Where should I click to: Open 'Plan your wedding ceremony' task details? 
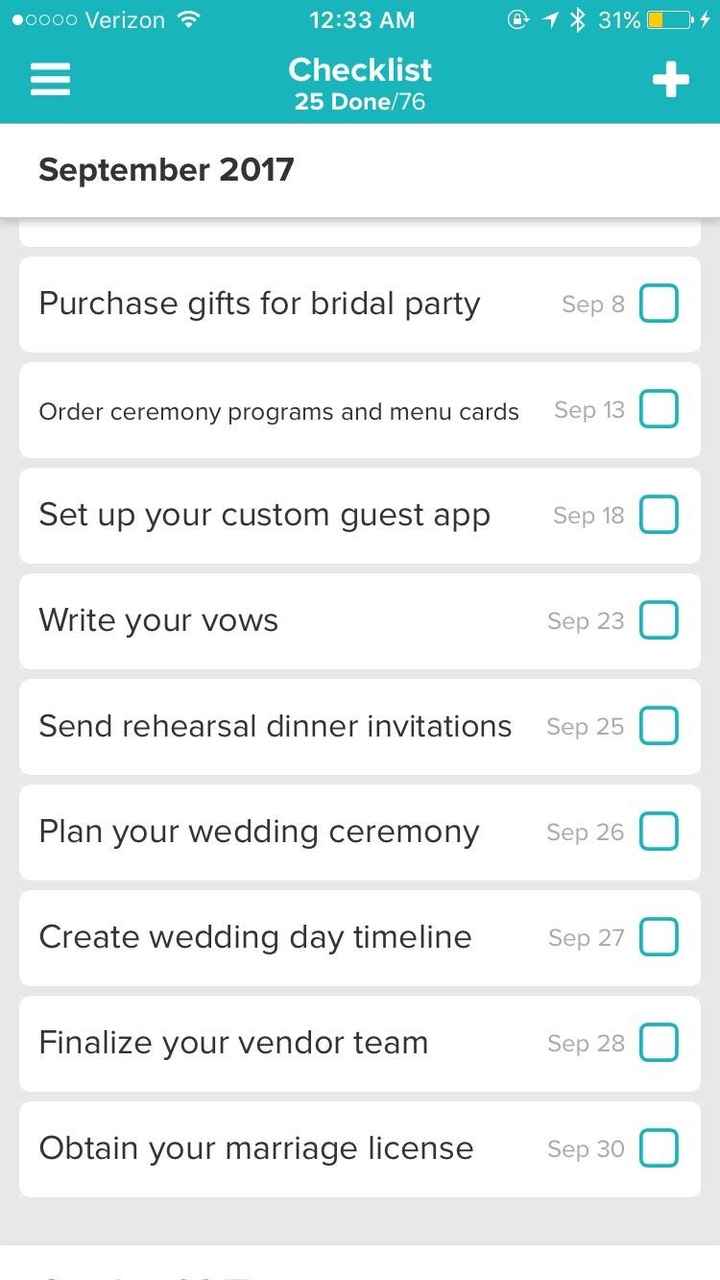[260, 831]
